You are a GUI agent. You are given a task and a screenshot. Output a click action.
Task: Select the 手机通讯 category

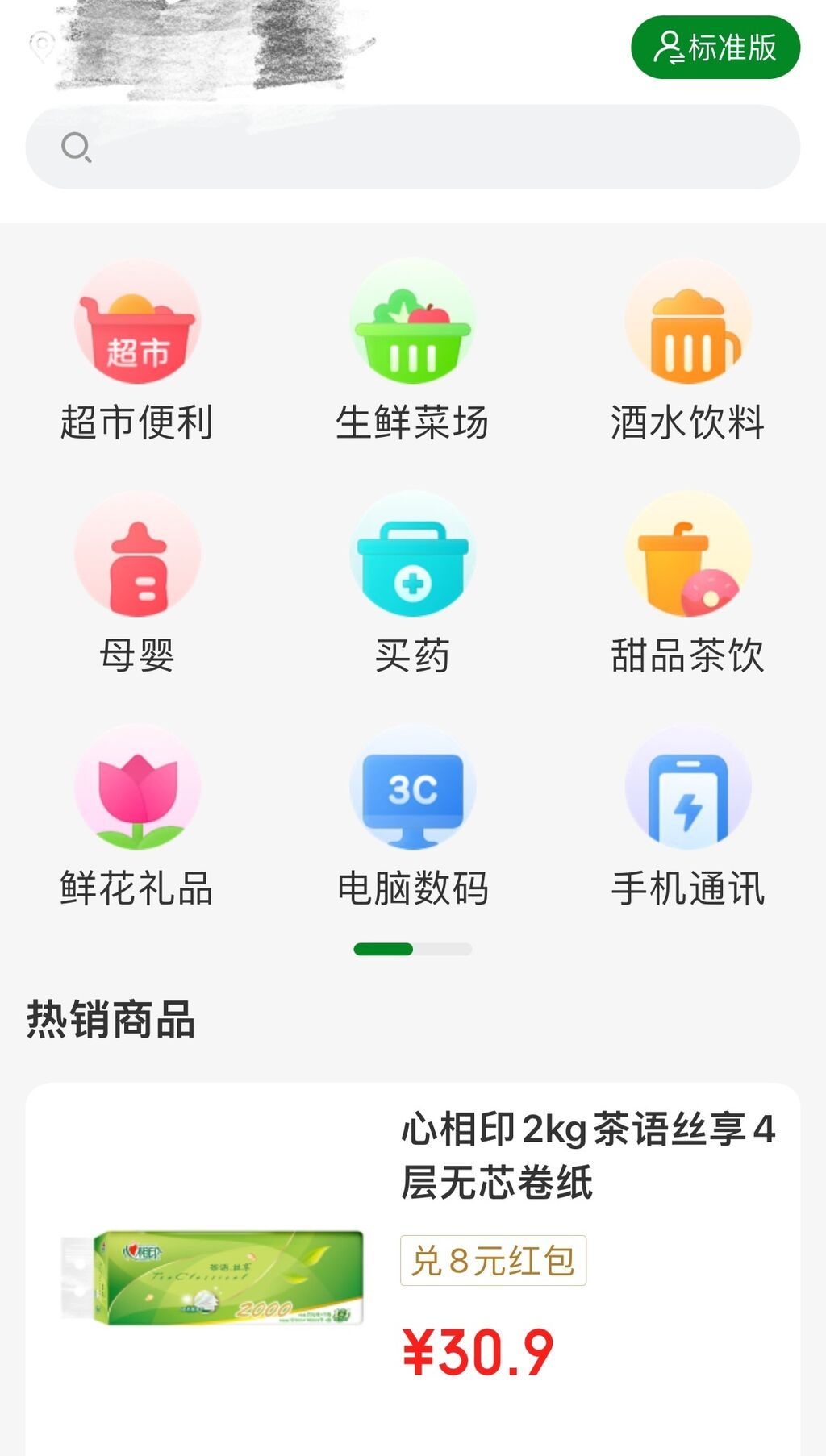pos(687,817)
